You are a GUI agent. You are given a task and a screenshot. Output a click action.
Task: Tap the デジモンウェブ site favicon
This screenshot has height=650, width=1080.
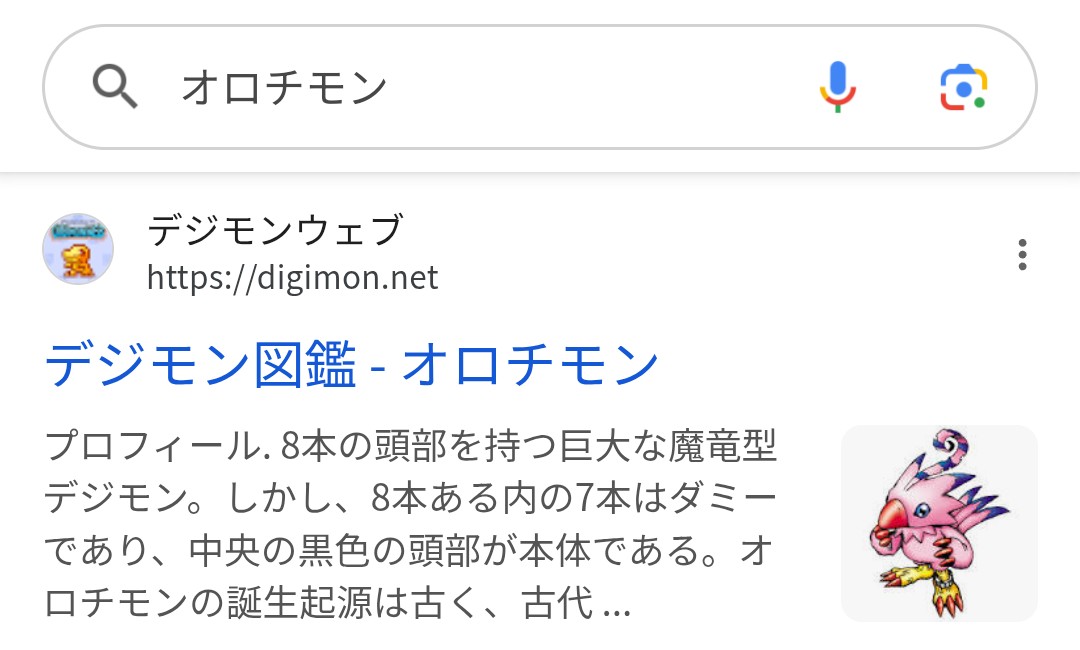coord(78,249)
